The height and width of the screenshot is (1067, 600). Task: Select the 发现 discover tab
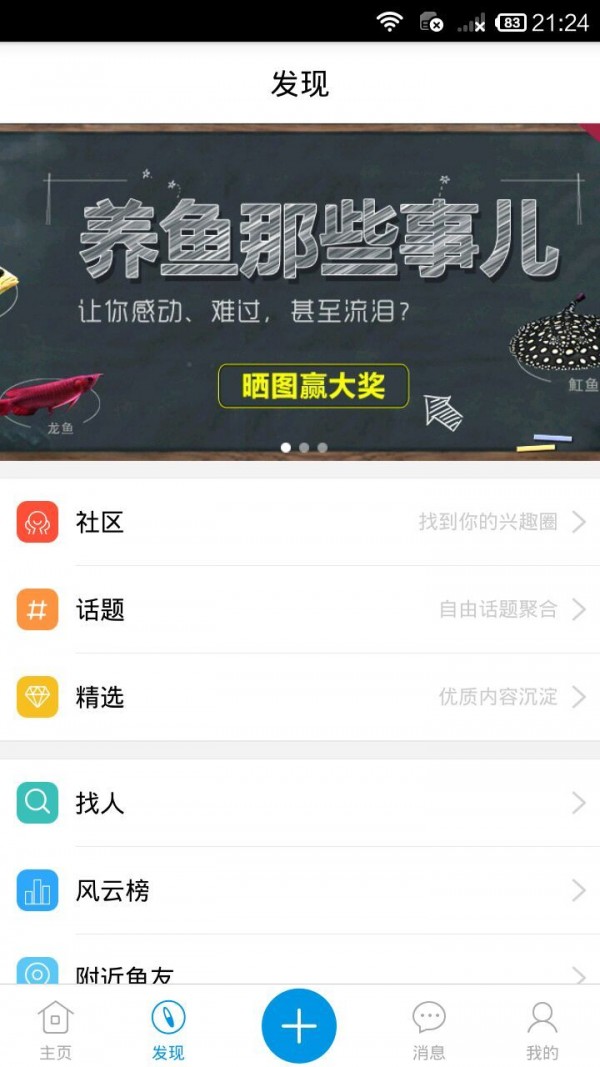tap(168, 1030)
